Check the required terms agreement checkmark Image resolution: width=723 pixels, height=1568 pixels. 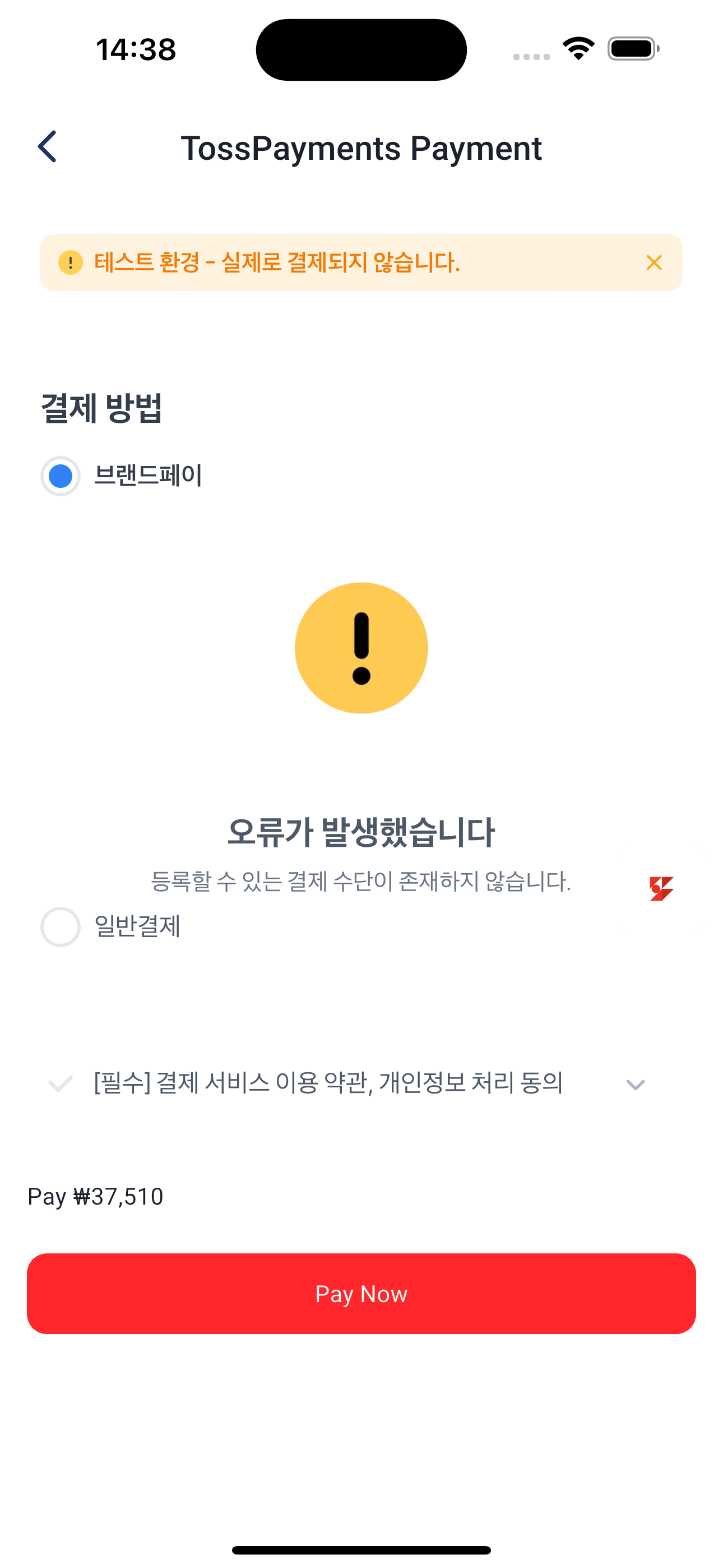(x=61, y=1083)
